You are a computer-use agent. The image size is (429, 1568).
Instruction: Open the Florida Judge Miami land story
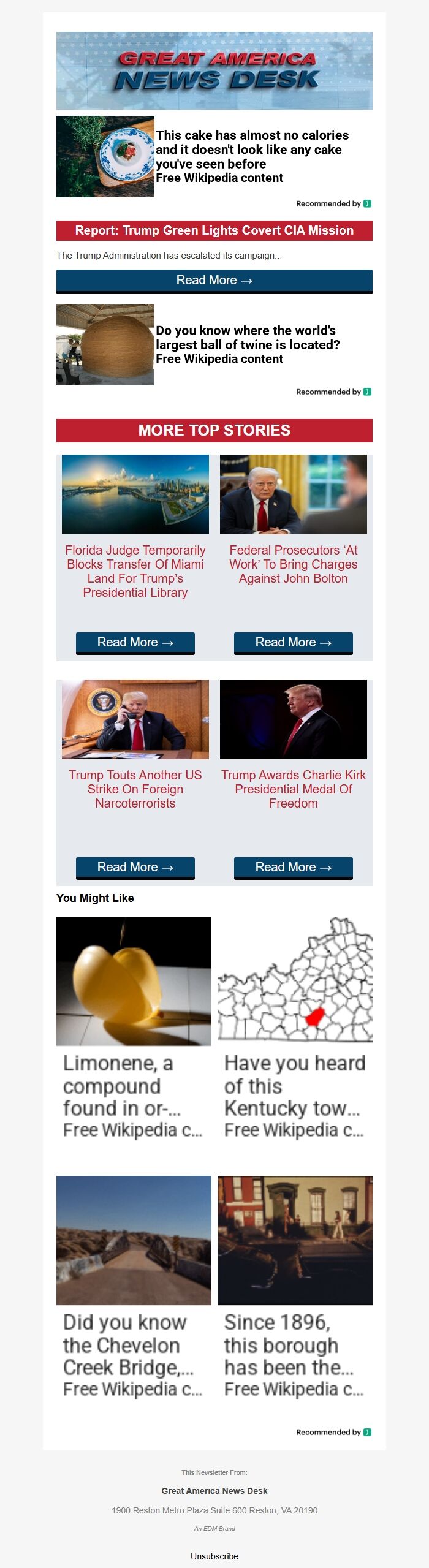[135, 570]
